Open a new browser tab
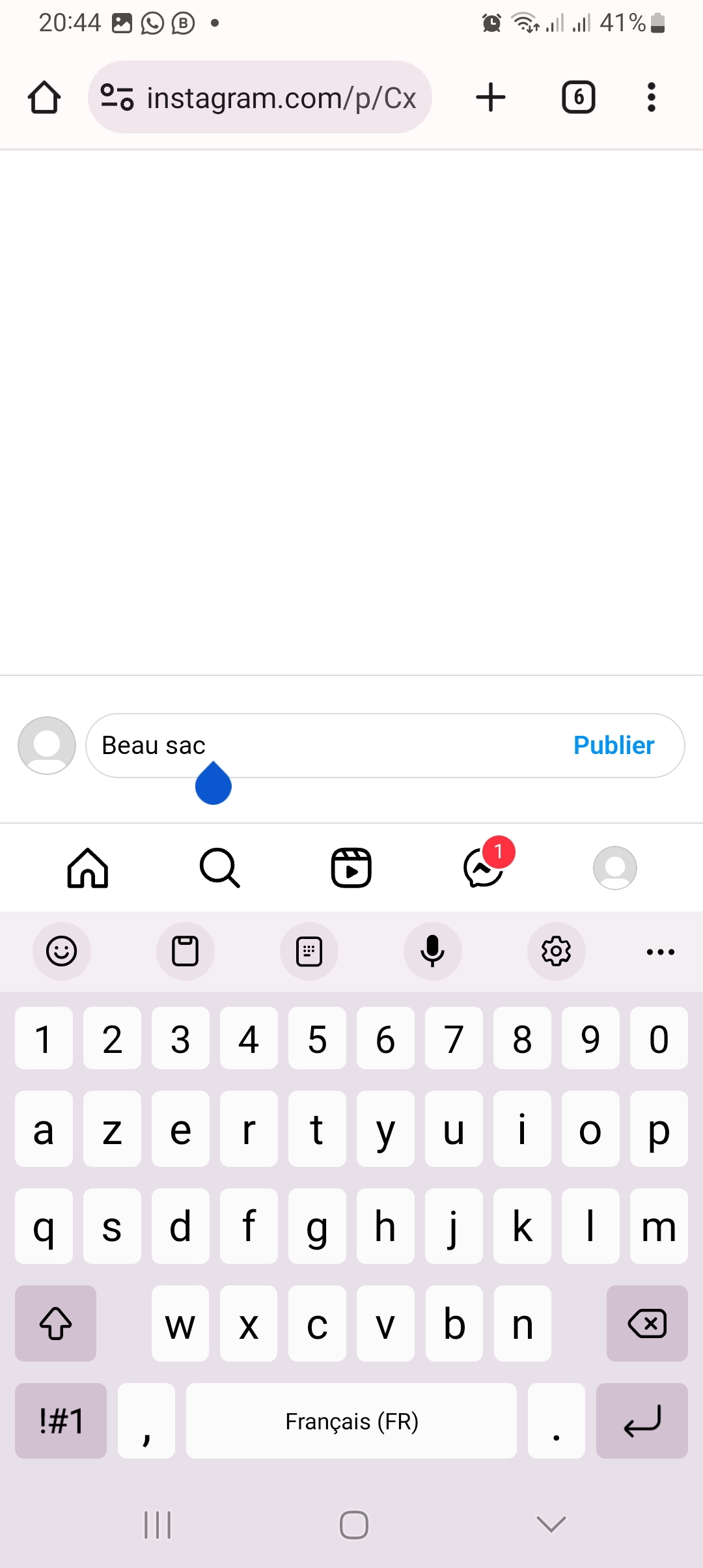 [x=491, y=98]
